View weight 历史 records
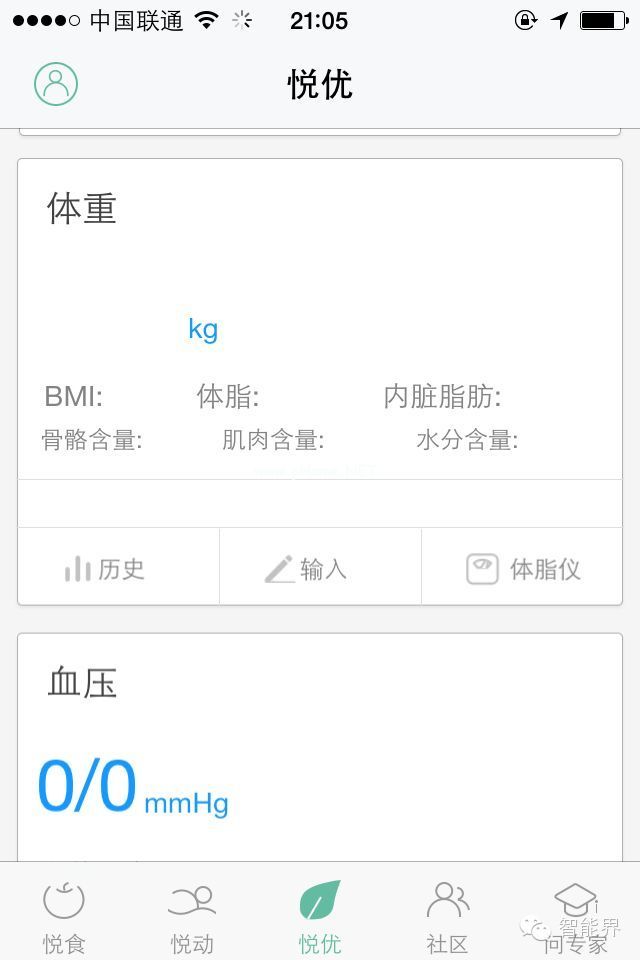Screen dimensions: 640x960 point(105,569)
